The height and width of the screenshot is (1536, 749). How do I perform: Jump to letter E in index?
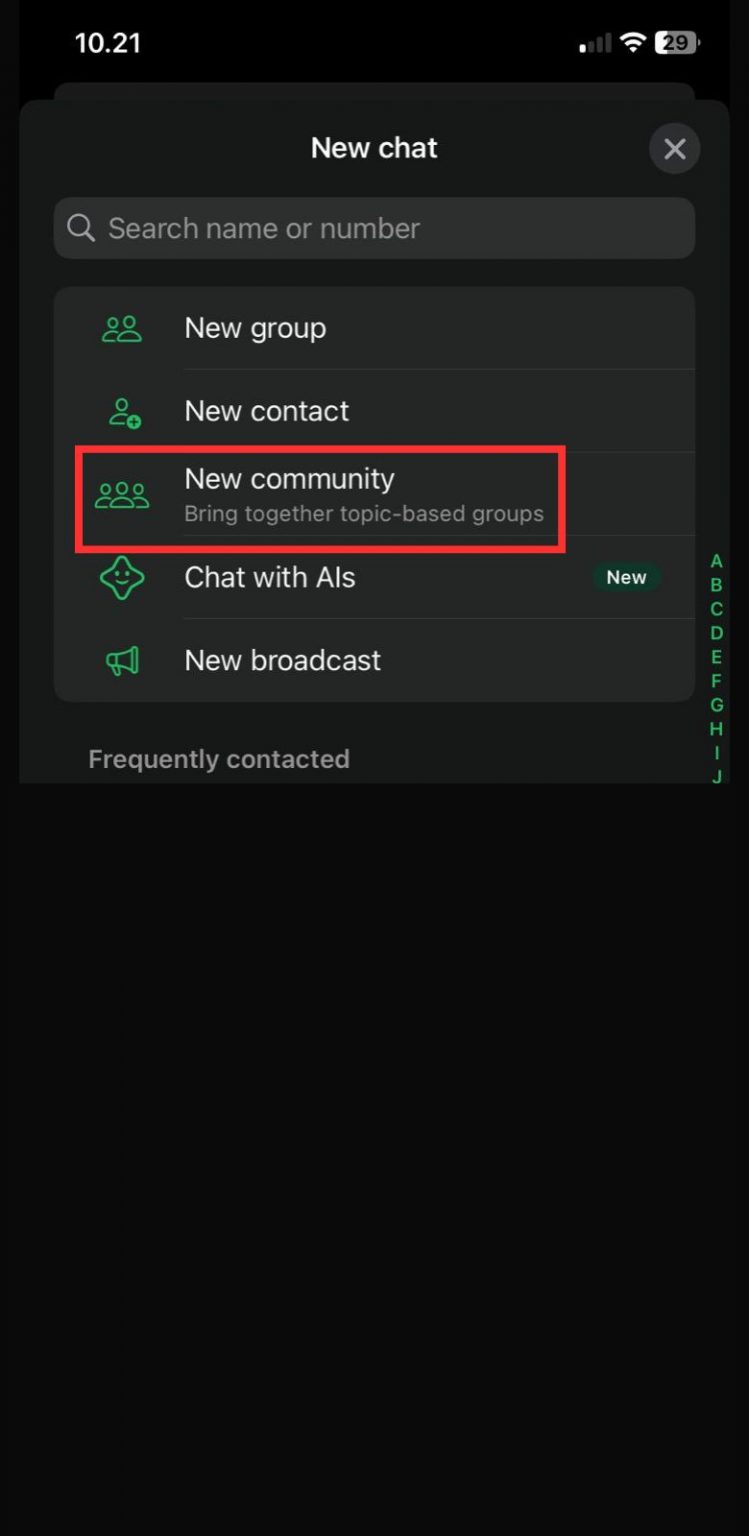tap(716, 657)
